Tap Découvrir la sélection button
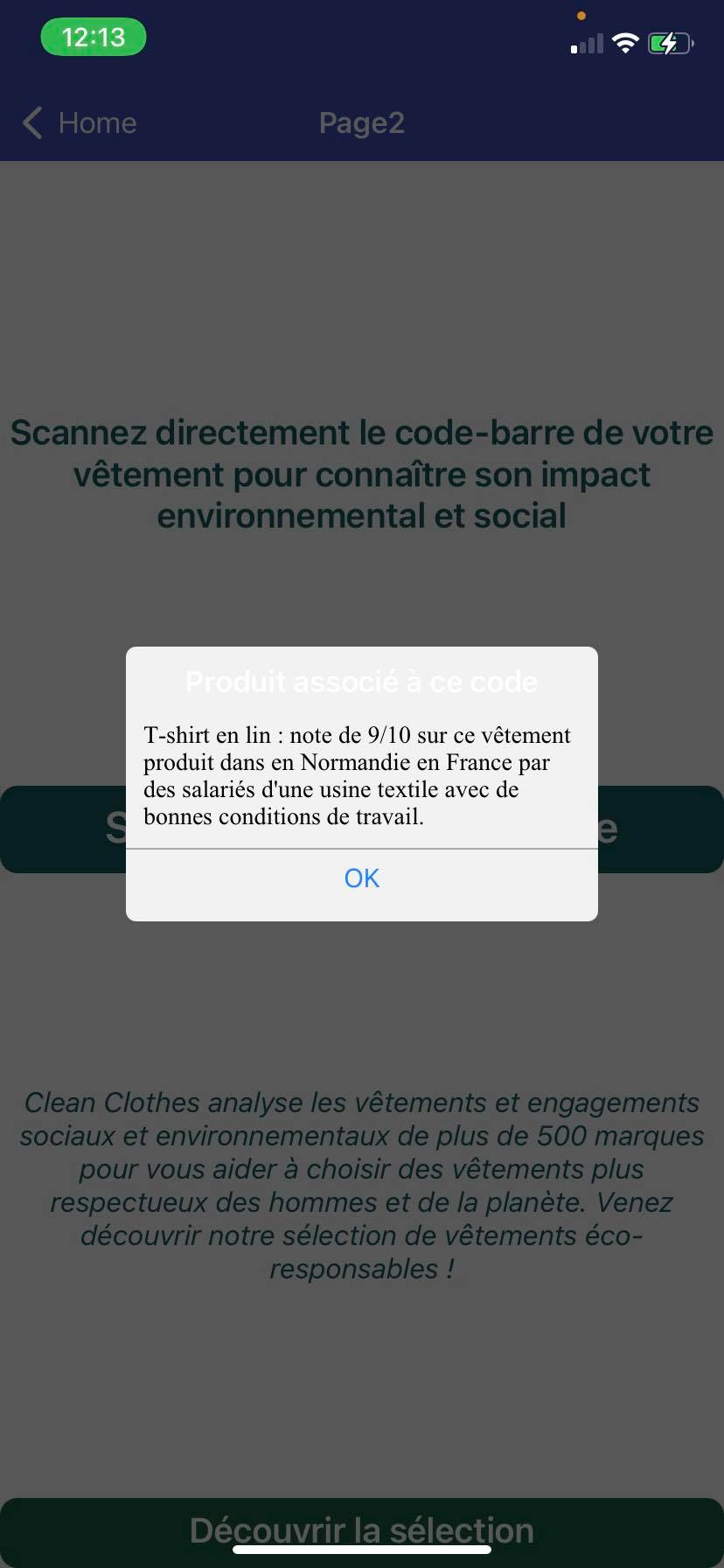The width and height of the screenshot is (724, 1568). (x=362, y=1531)
